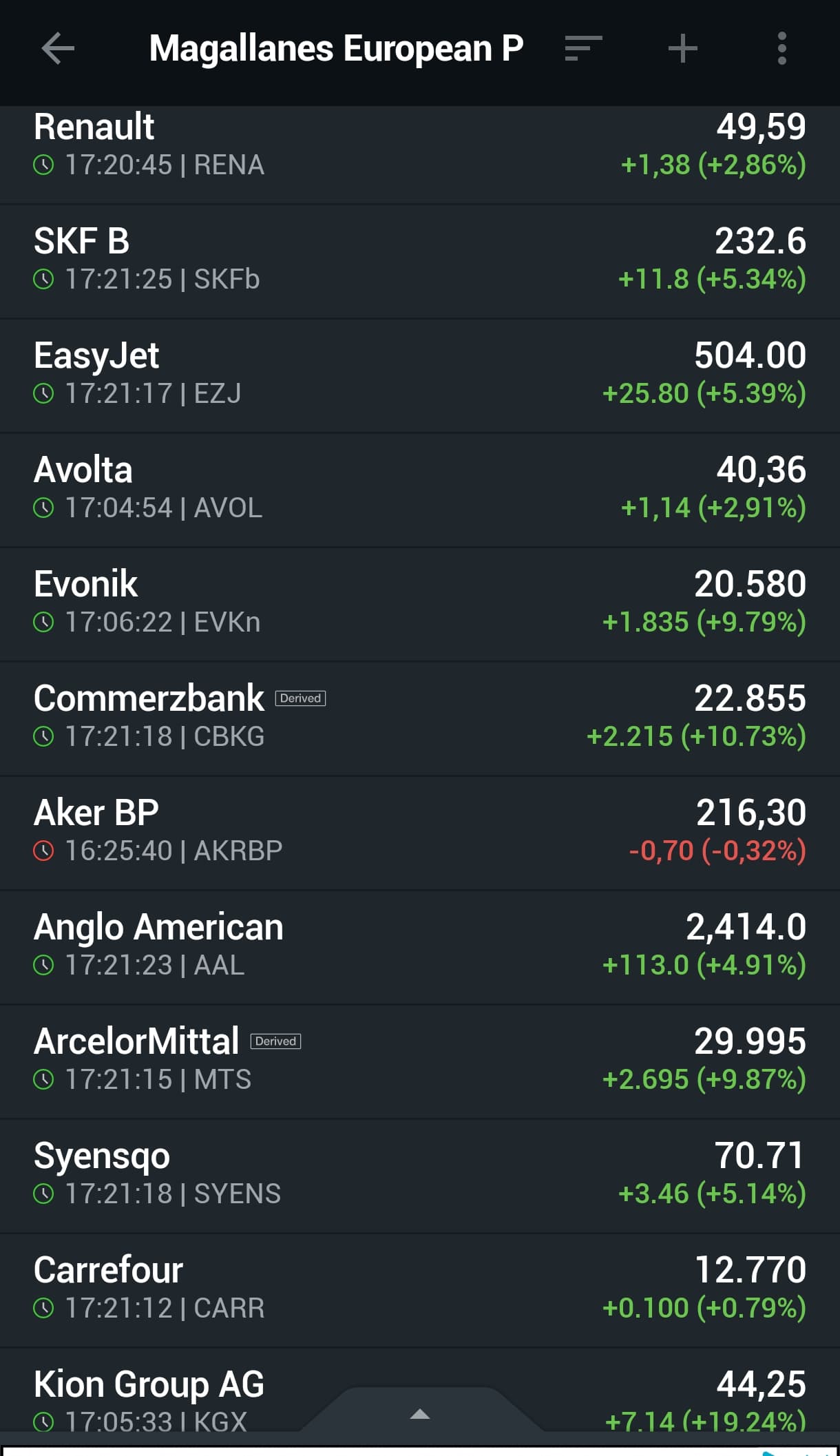Go back with the arrow icon
This screenshot has width=840, height=1456.
pyautogui.click(x=58, y=49)
